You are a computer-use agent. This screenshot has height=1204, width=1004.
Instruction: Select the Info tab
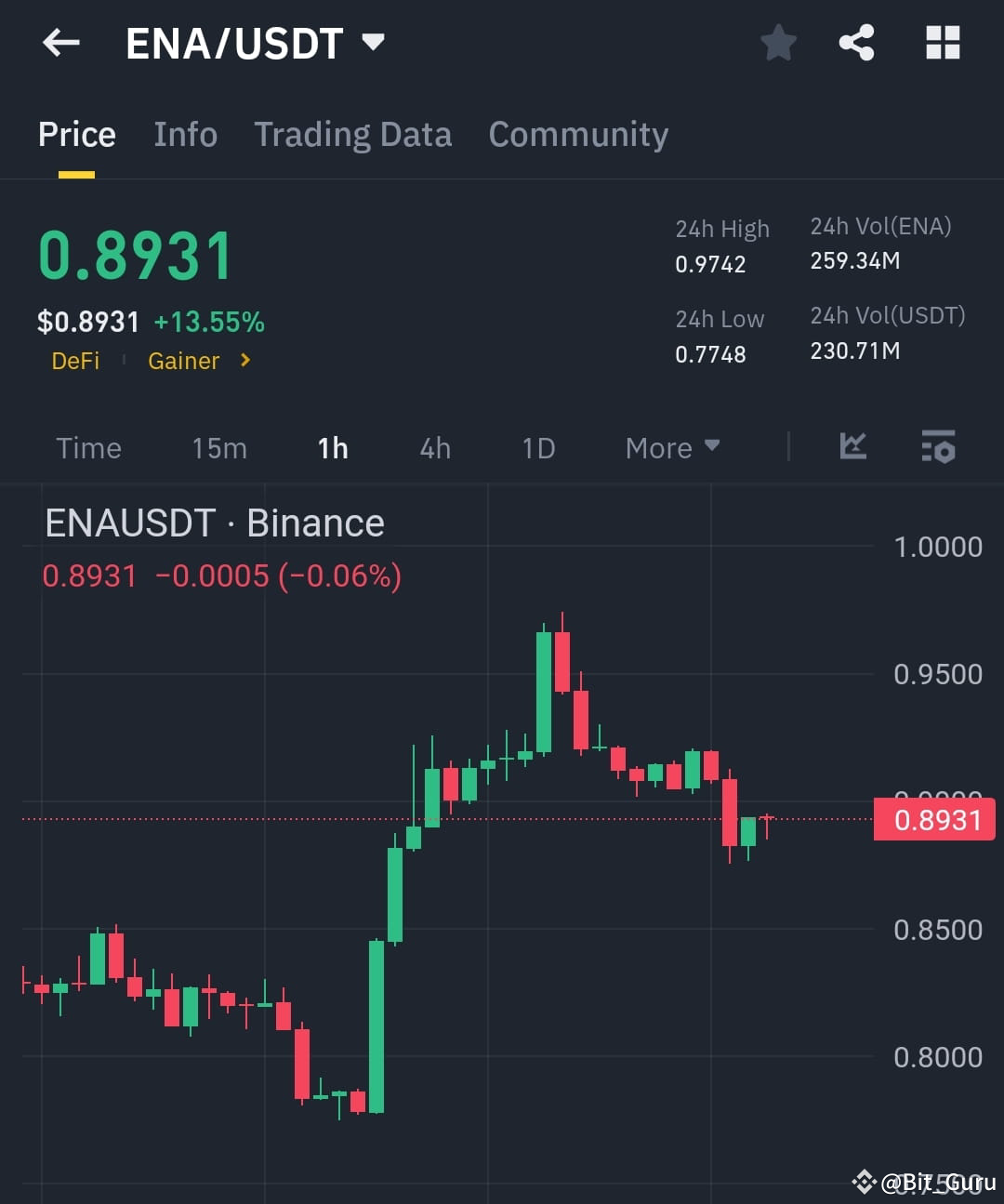185,135
